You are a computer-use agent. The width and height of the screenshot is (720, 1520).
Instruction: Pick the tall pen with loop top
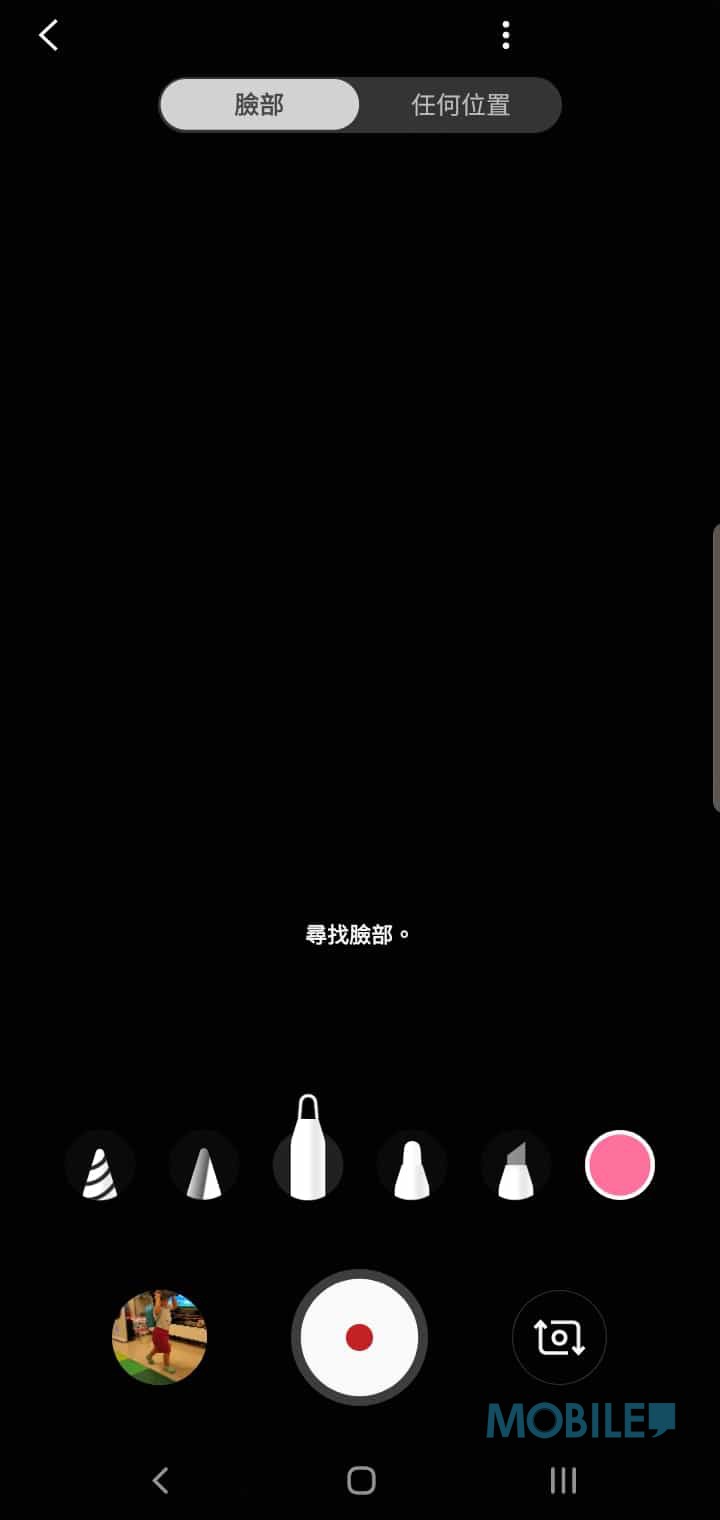308,1148
